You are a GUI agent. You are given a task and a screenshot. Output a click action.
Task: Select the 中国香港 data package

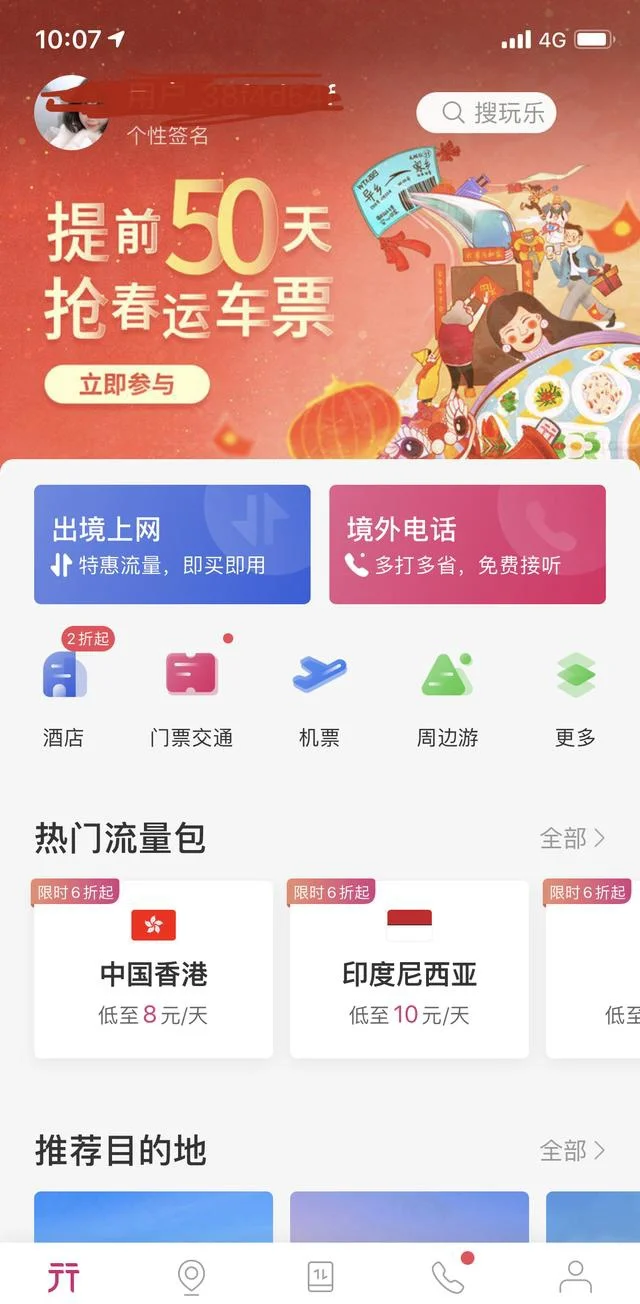coord(153,969)
